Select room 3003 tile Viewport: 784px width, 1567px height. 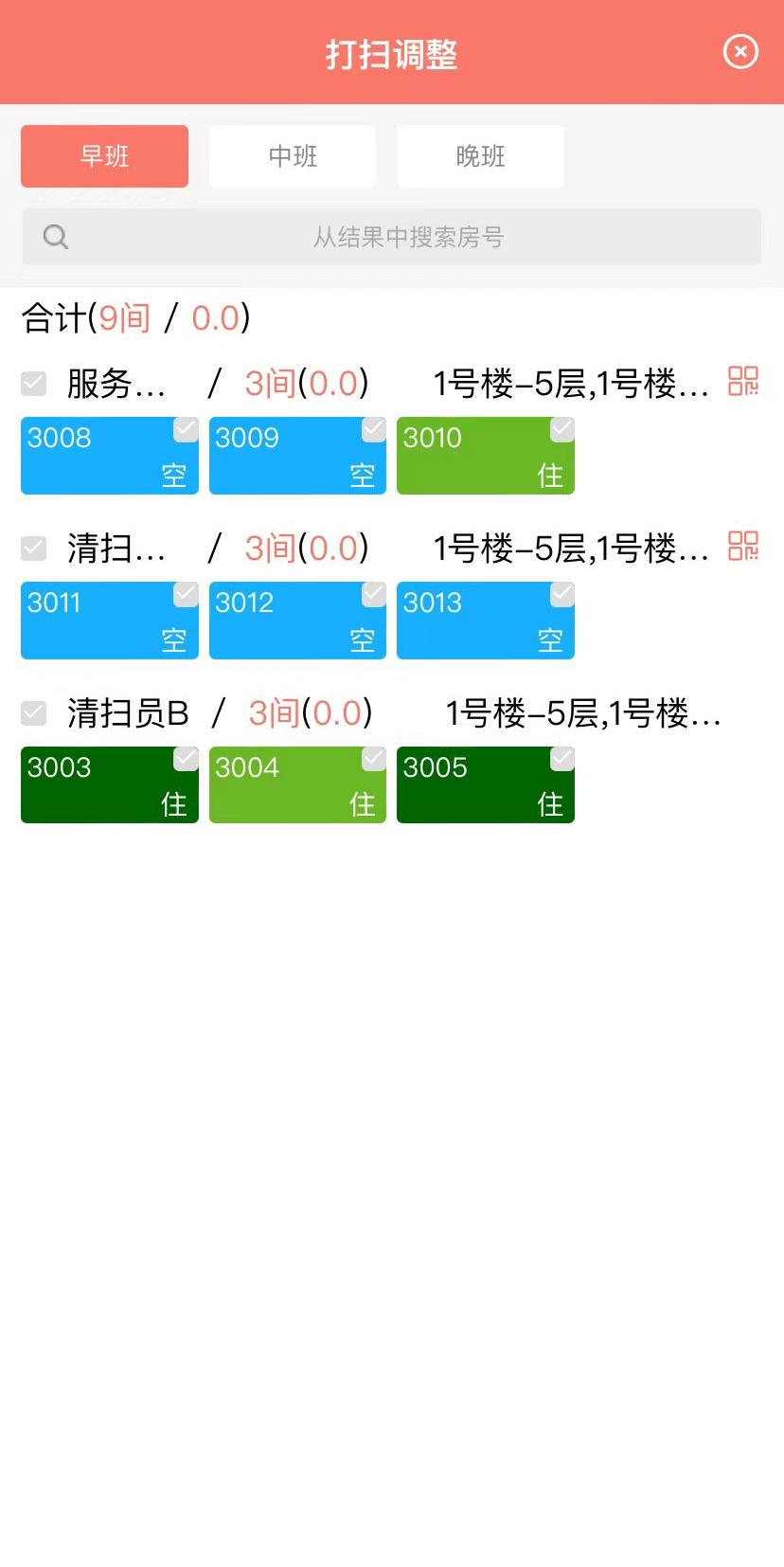click(110, 785)
